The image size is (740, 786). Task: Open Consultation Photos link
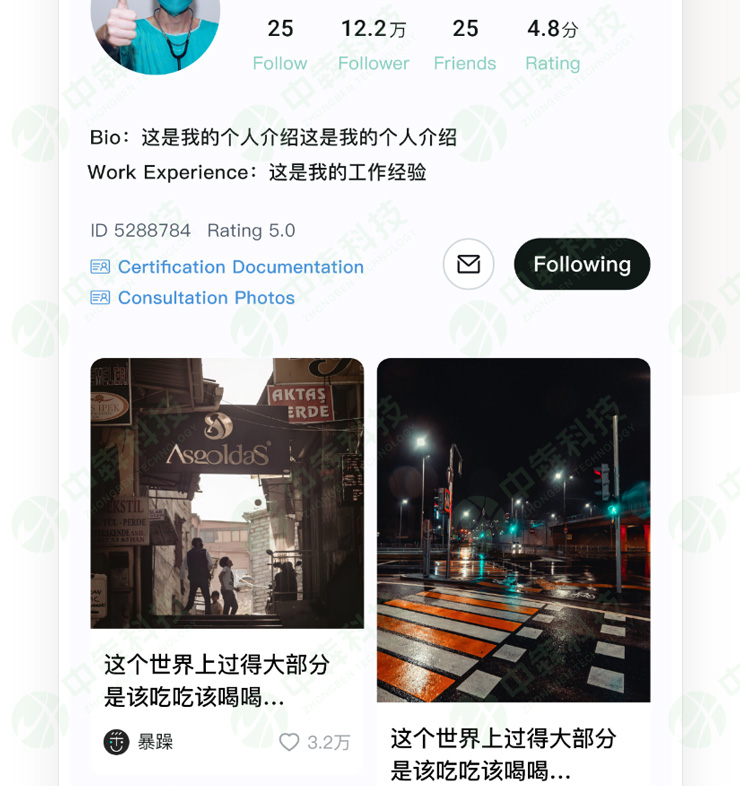[206, 298]
